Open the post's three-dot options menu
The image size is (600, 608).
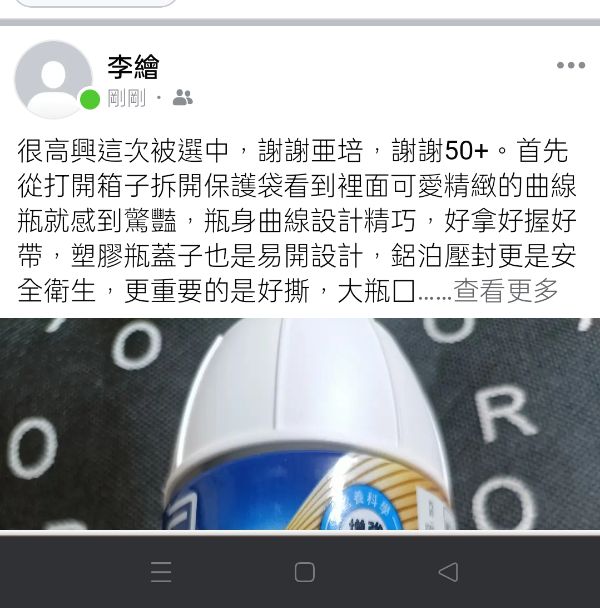[570, 66]
